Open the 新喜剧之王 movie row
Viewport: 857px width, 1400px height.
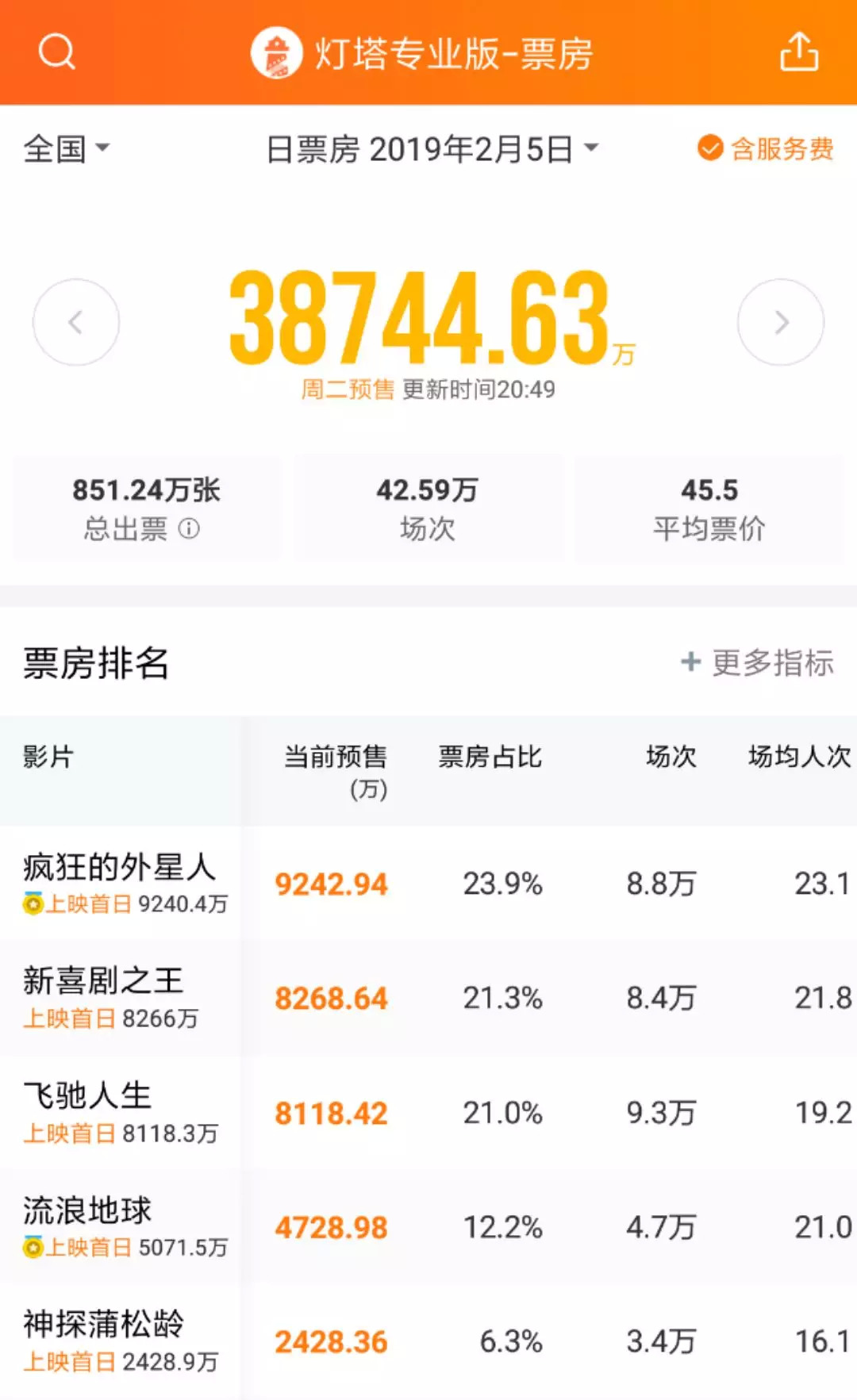428,998
